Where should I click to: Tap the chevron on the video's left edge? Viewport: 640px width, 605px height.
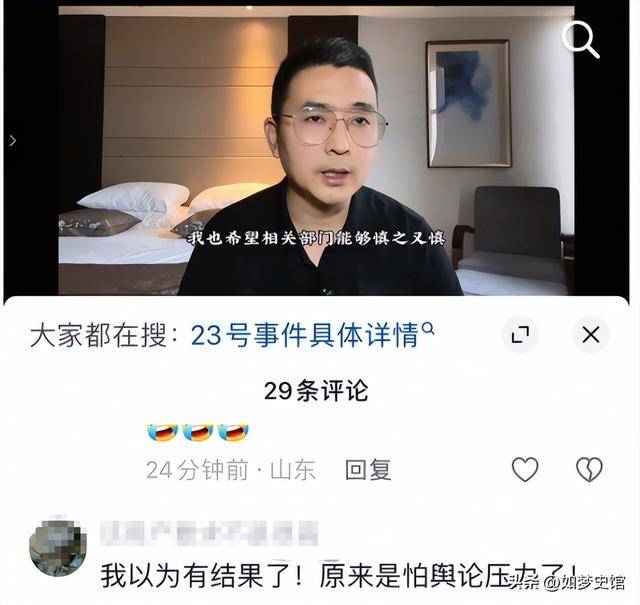pyautogui.click(x=12, y=141)
